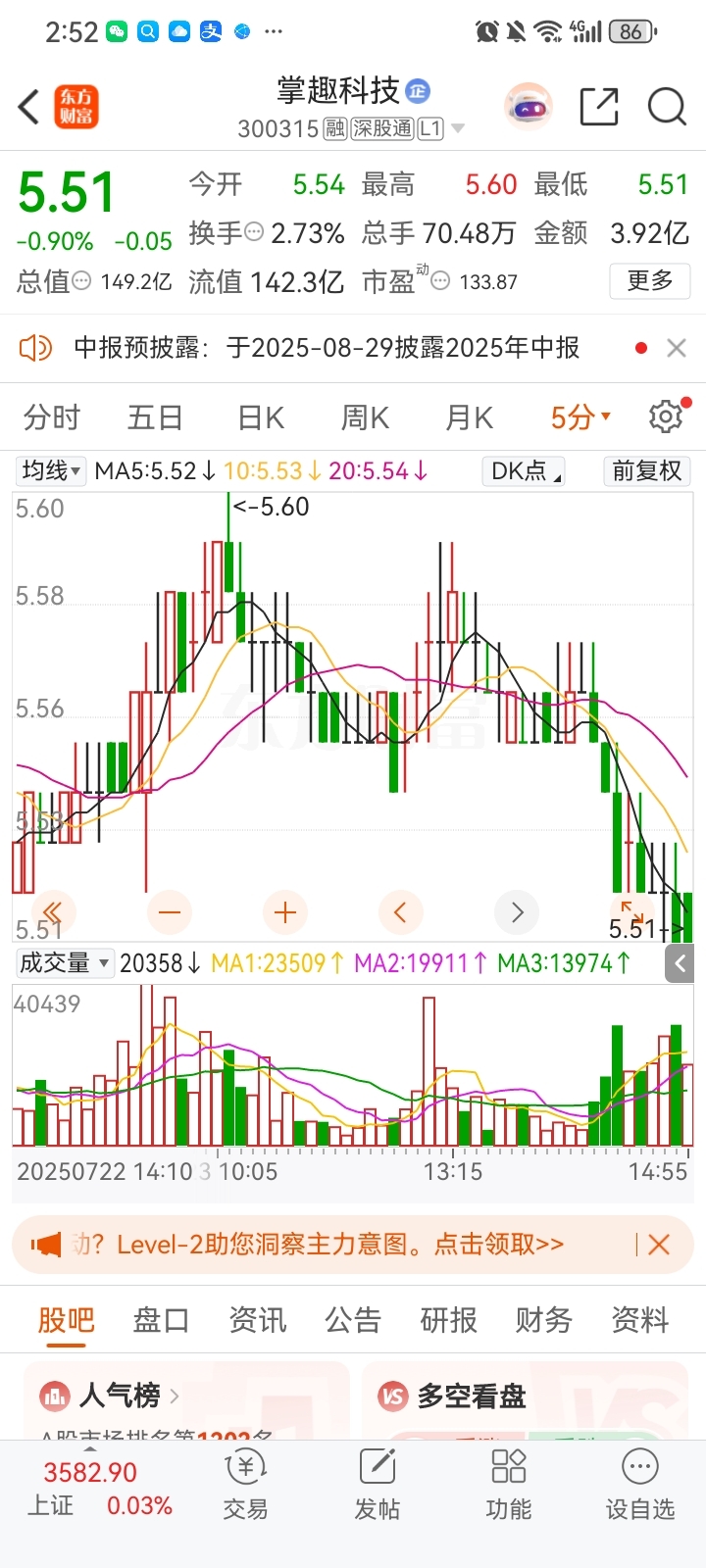Open the stock search icon
Image resolution: width=706 pixels, height=1568 pixels.
667,106
